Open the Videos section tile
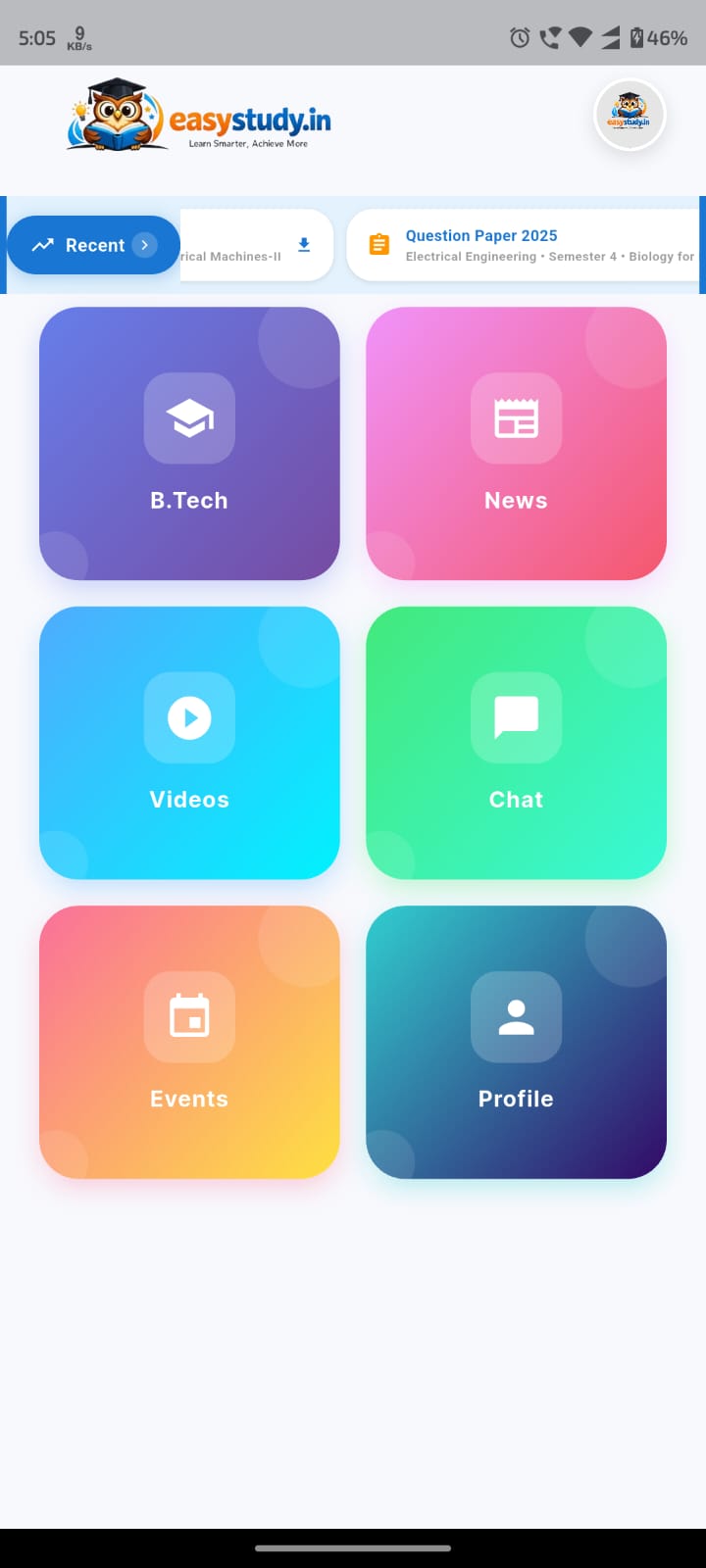The width and height of the screenshot is (706, 1568). pos(189,742)
